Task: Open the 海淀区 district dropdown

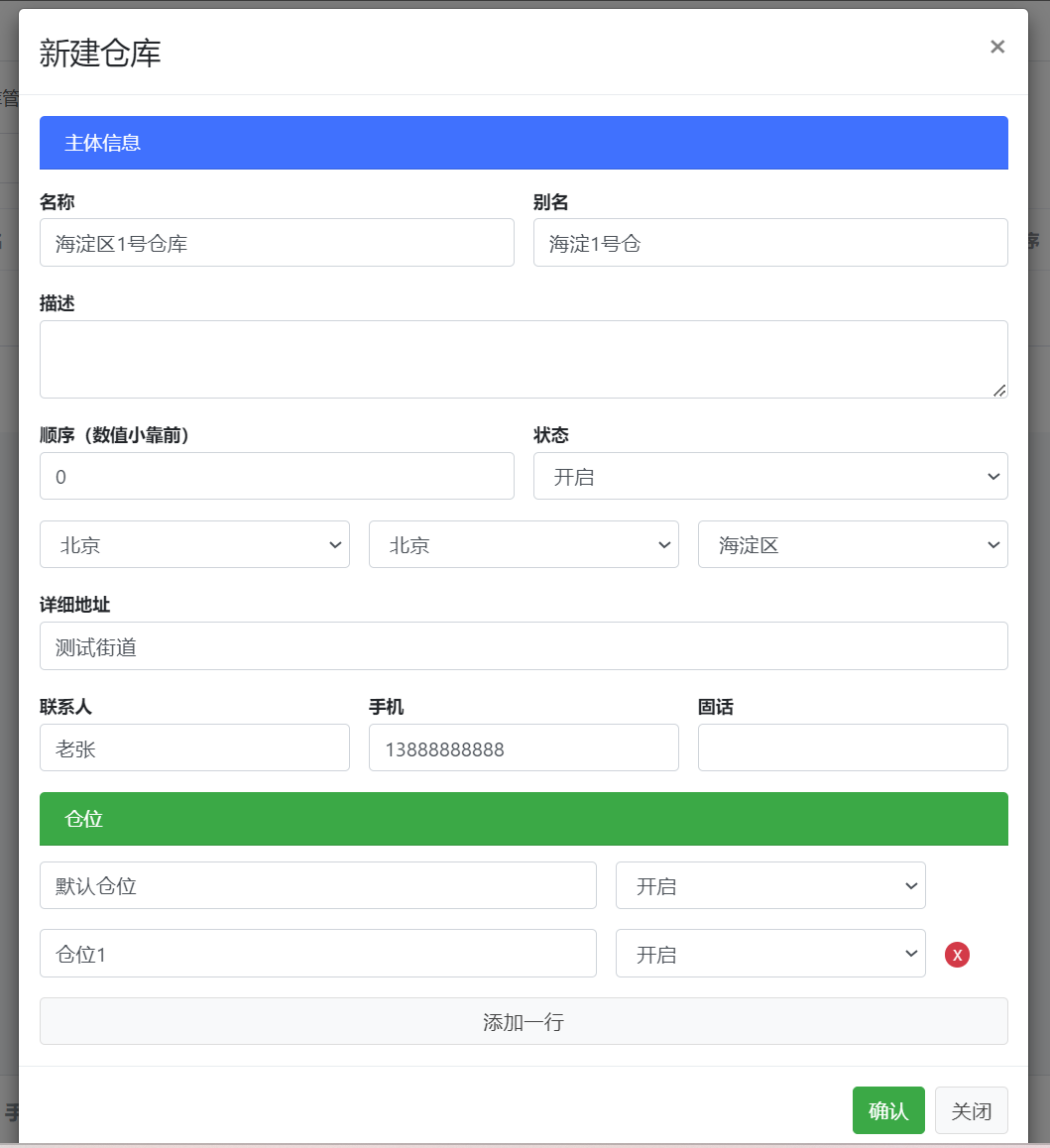Action: (x=852, y=545)
